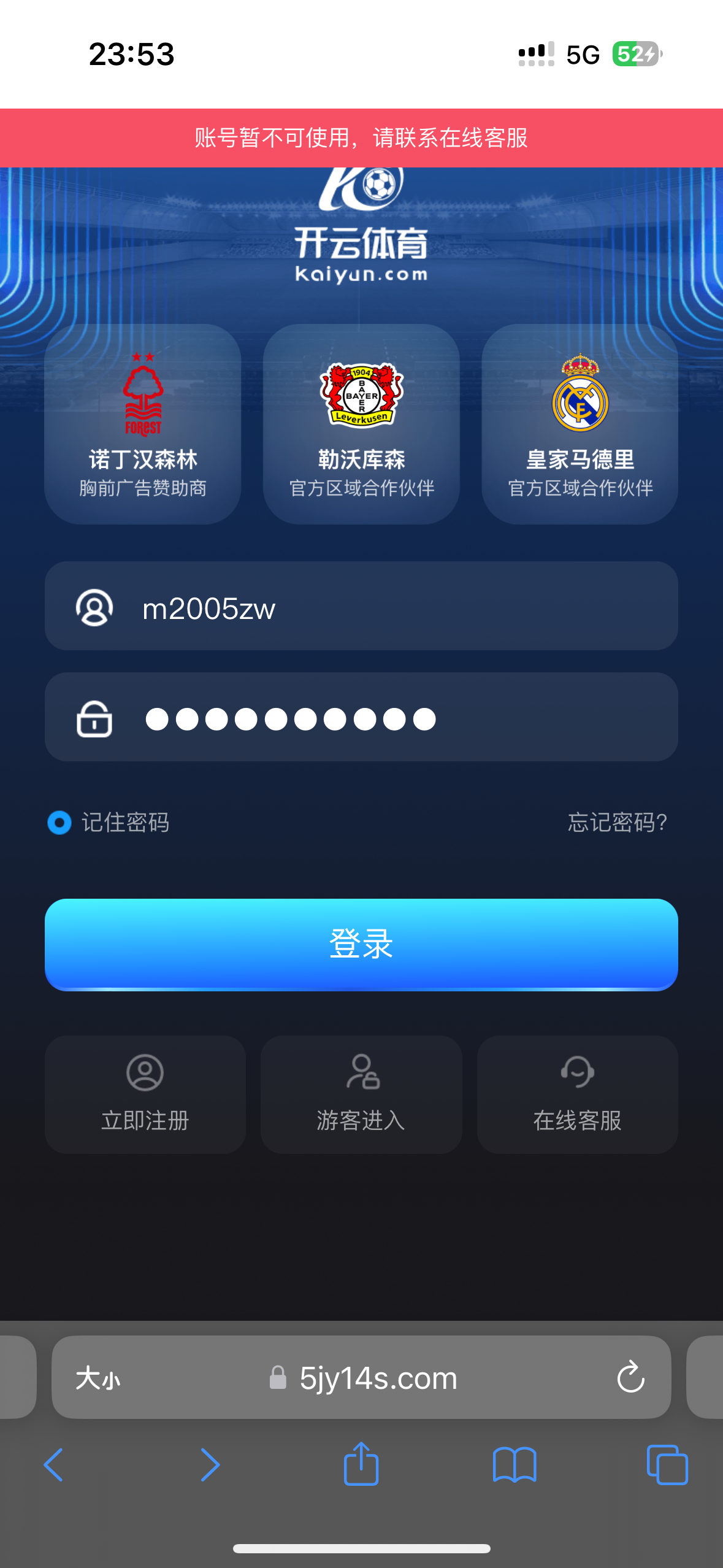Share this page from the toolbar

pyautogui.click(x=361, y=1464)
